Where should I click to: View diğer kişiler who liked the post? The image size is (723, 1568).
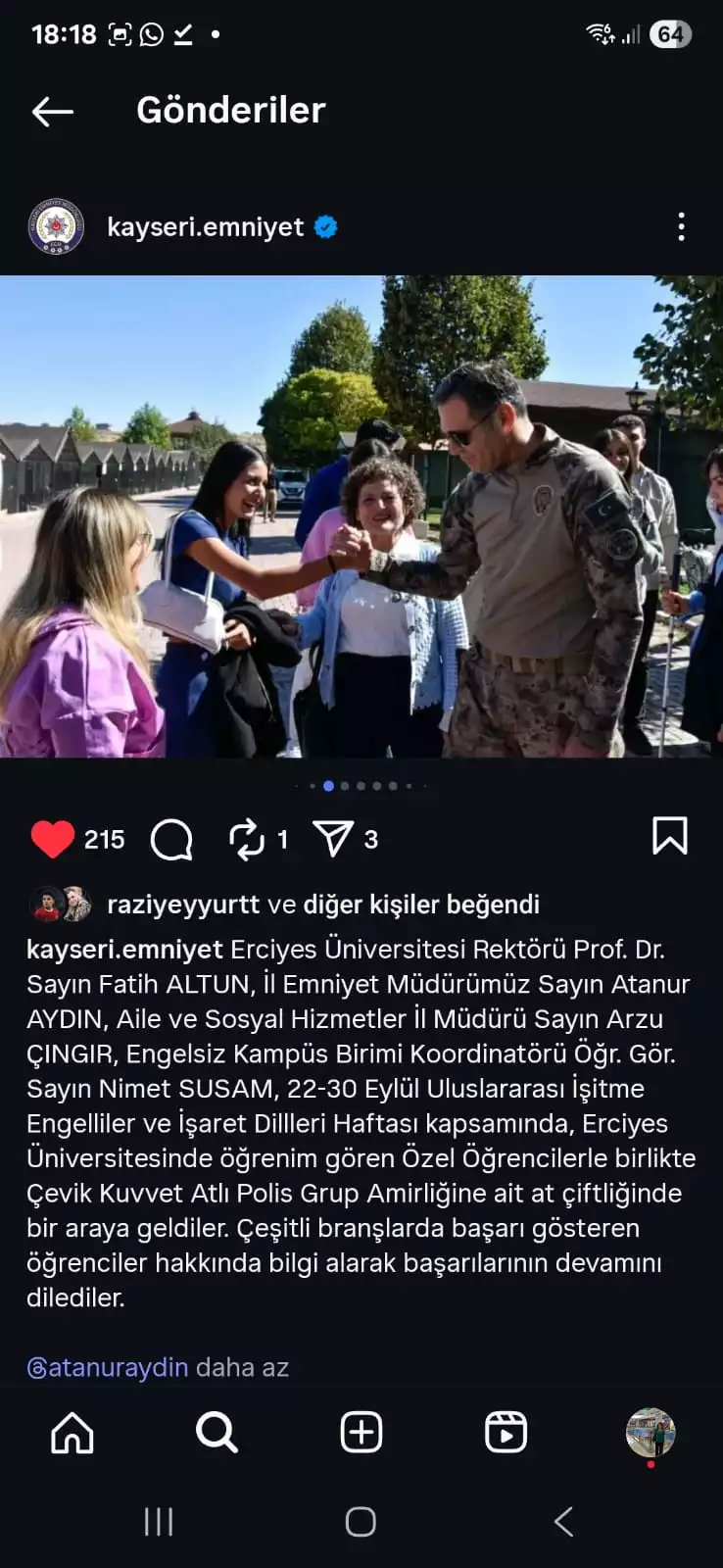coord(421,905)
